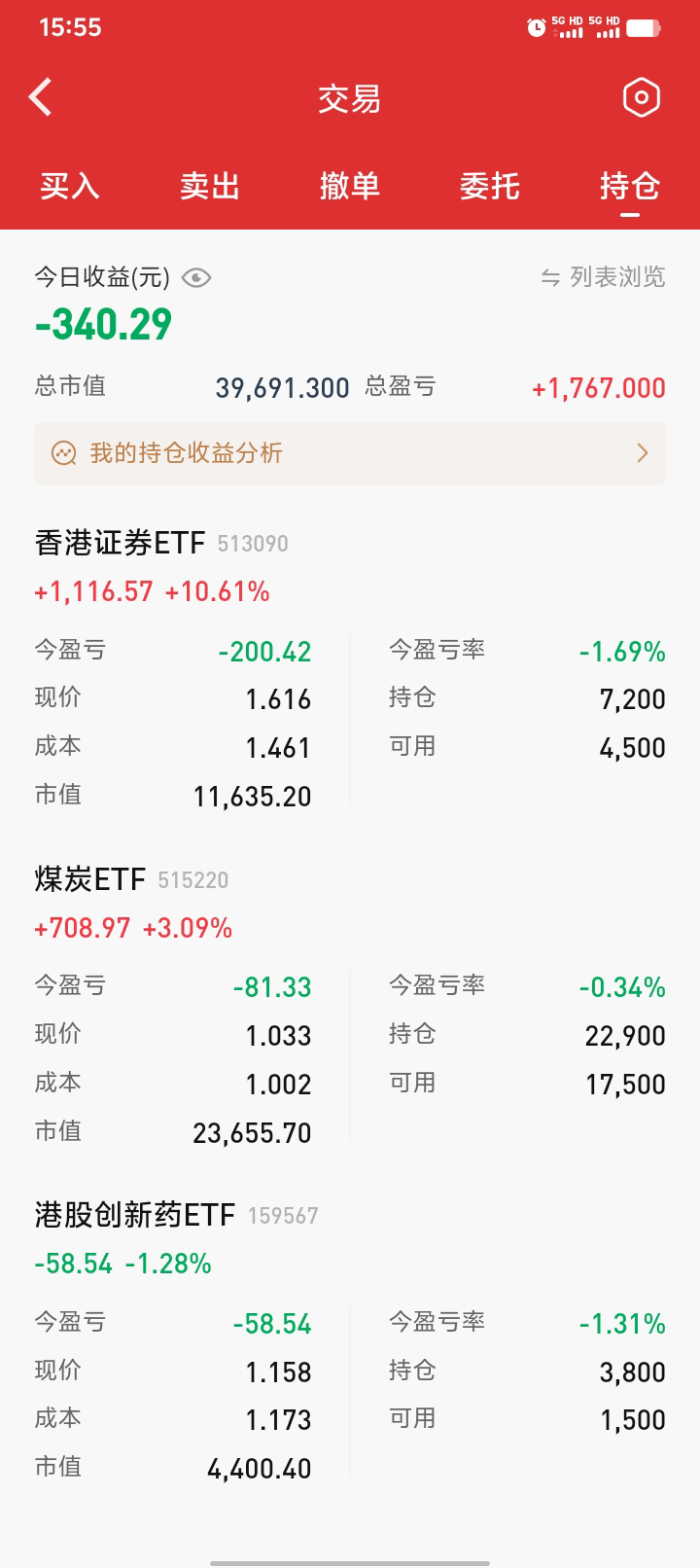Viewport: 700px width, 1568px height.
Task: Go back from the 交易 screen
Action: [41, 97]
